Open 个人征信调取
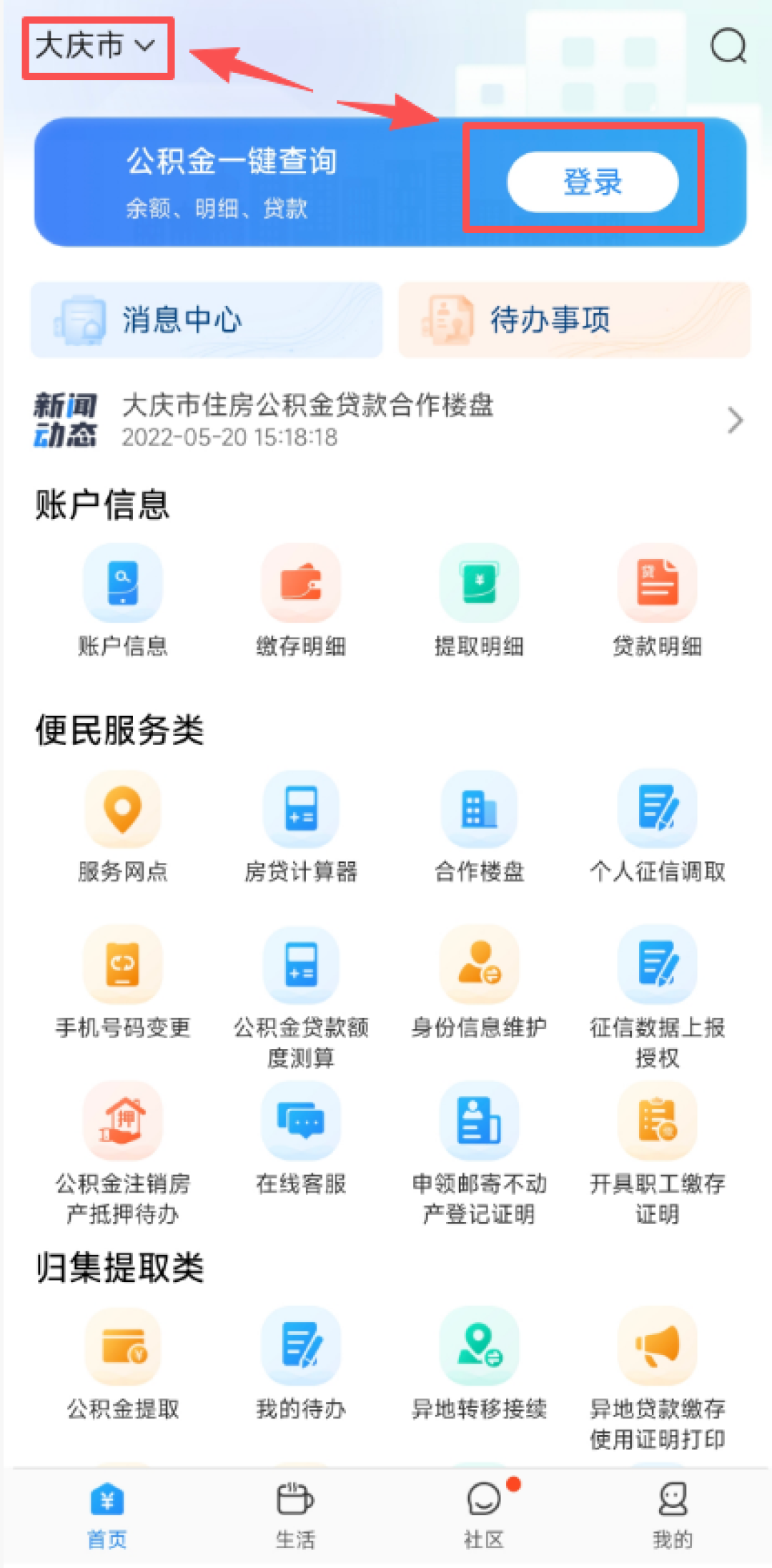The image size is (772, 1568). pyautogui.click(x=657, y=827)
